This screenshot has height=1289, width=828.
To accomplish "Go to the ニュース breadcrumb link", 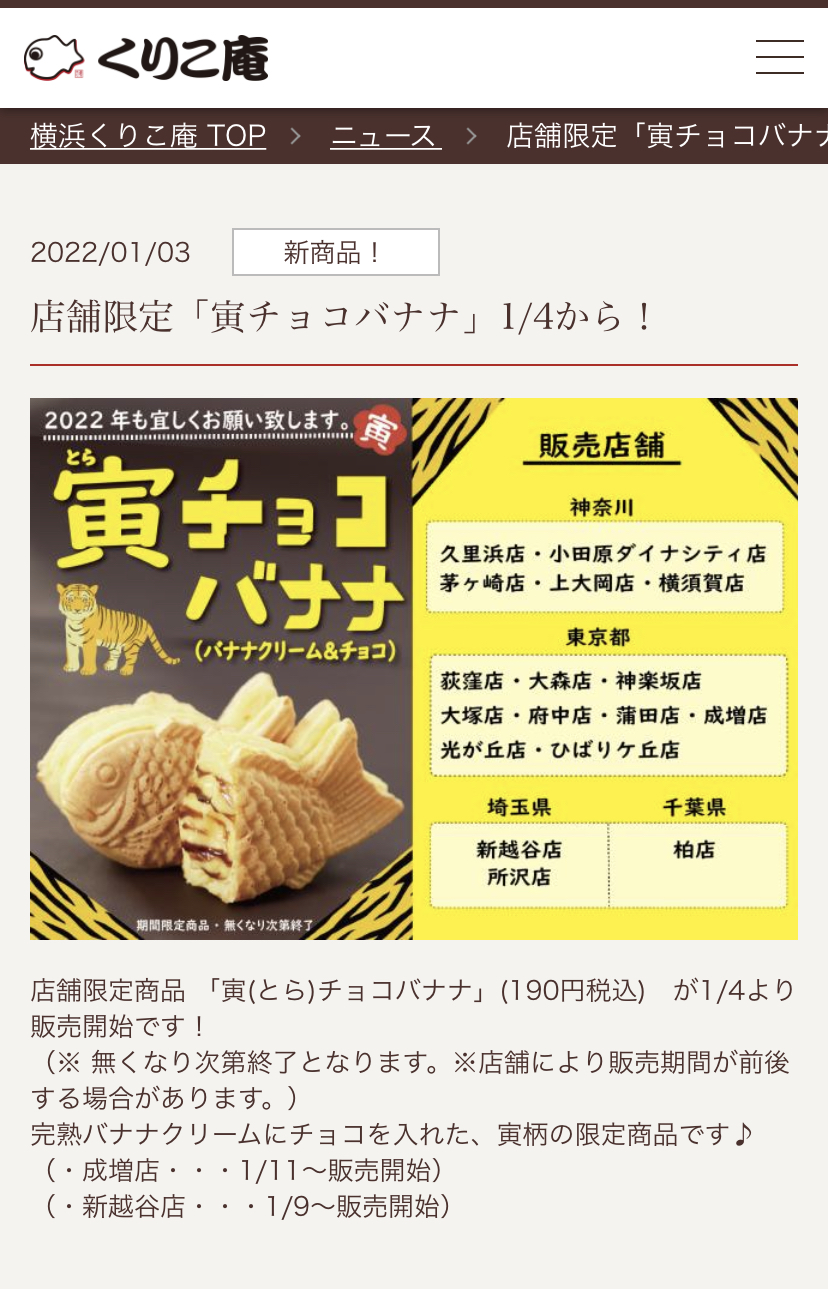I will [x=385, y=136].
